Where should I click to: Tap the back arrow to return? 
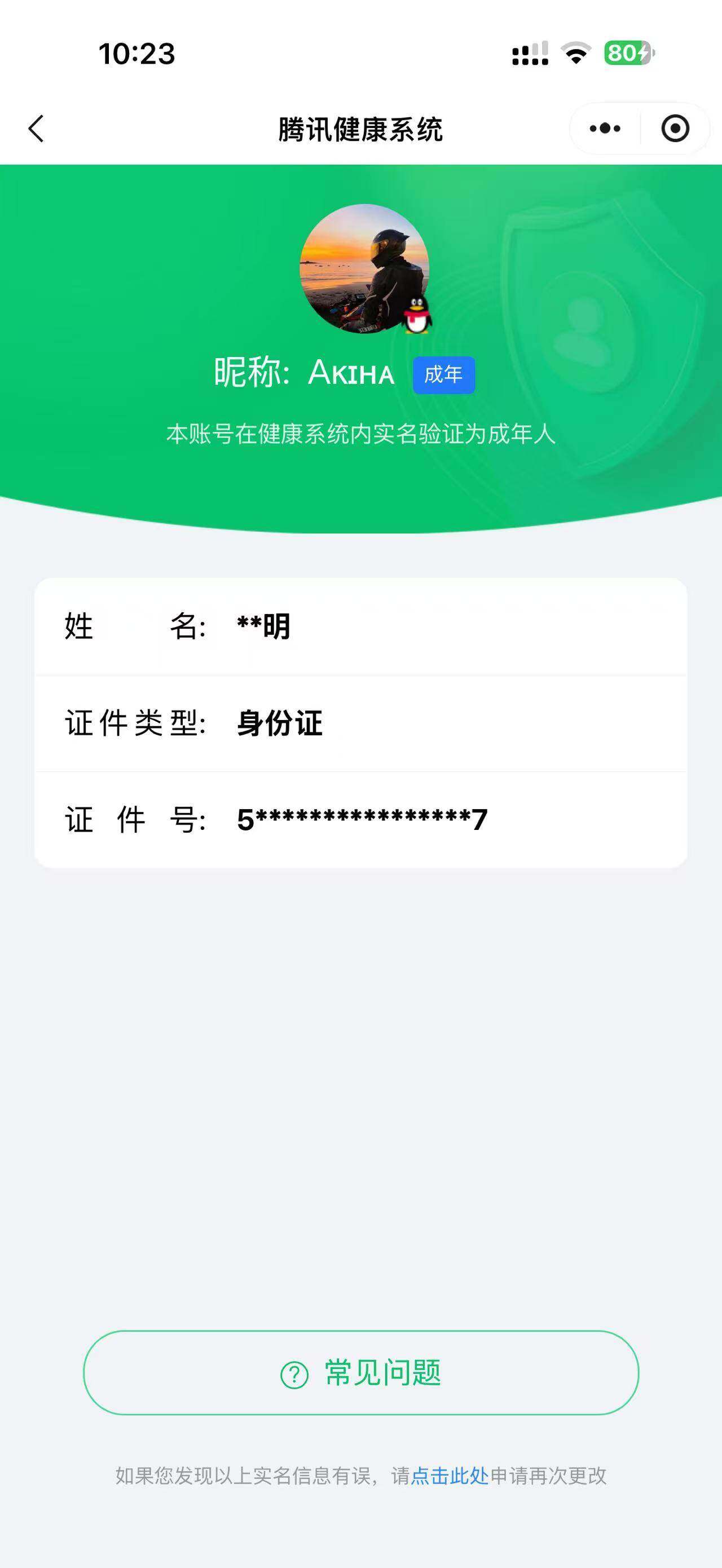point(36,129)
